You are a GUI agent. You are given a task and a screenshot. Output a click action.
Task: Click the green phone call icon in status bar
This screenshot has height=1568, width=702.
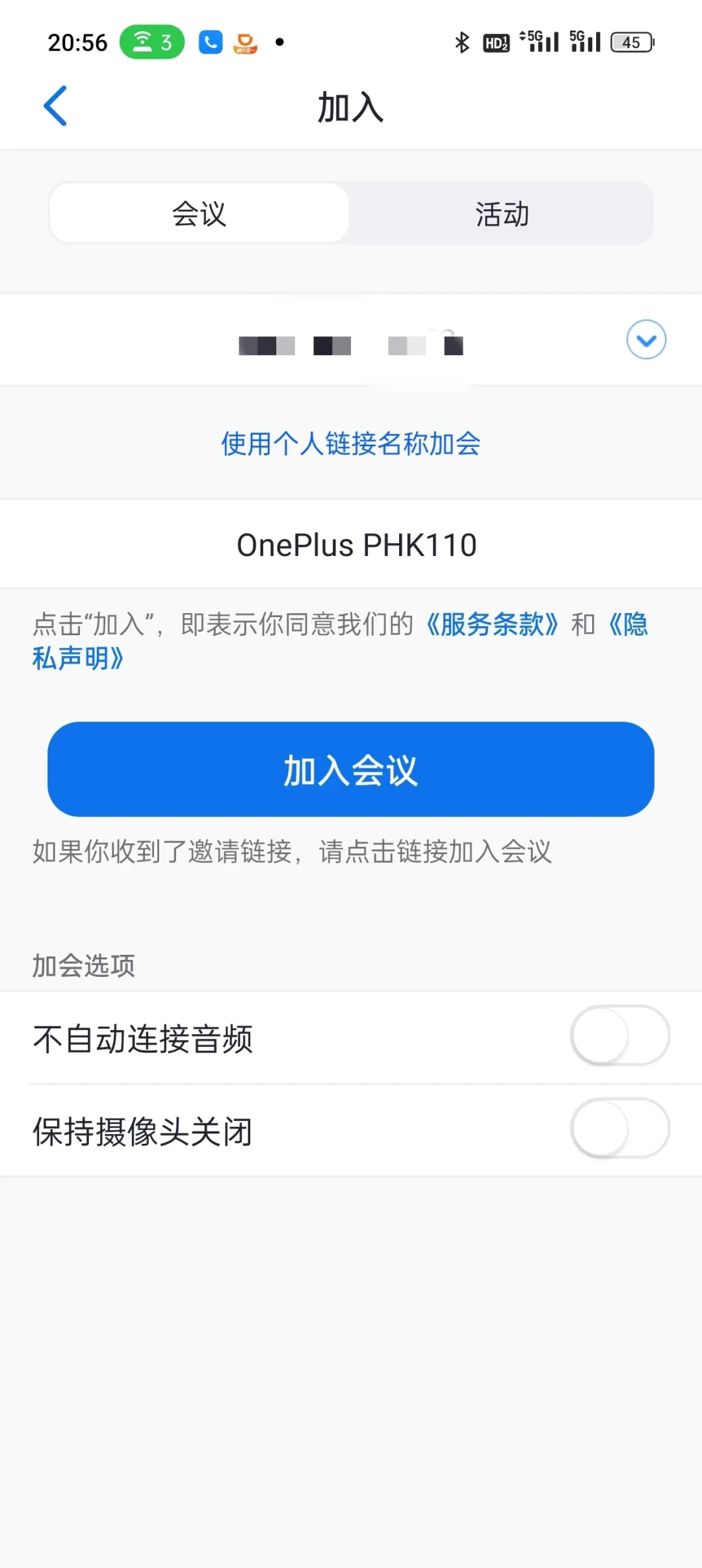click(209, 41)
